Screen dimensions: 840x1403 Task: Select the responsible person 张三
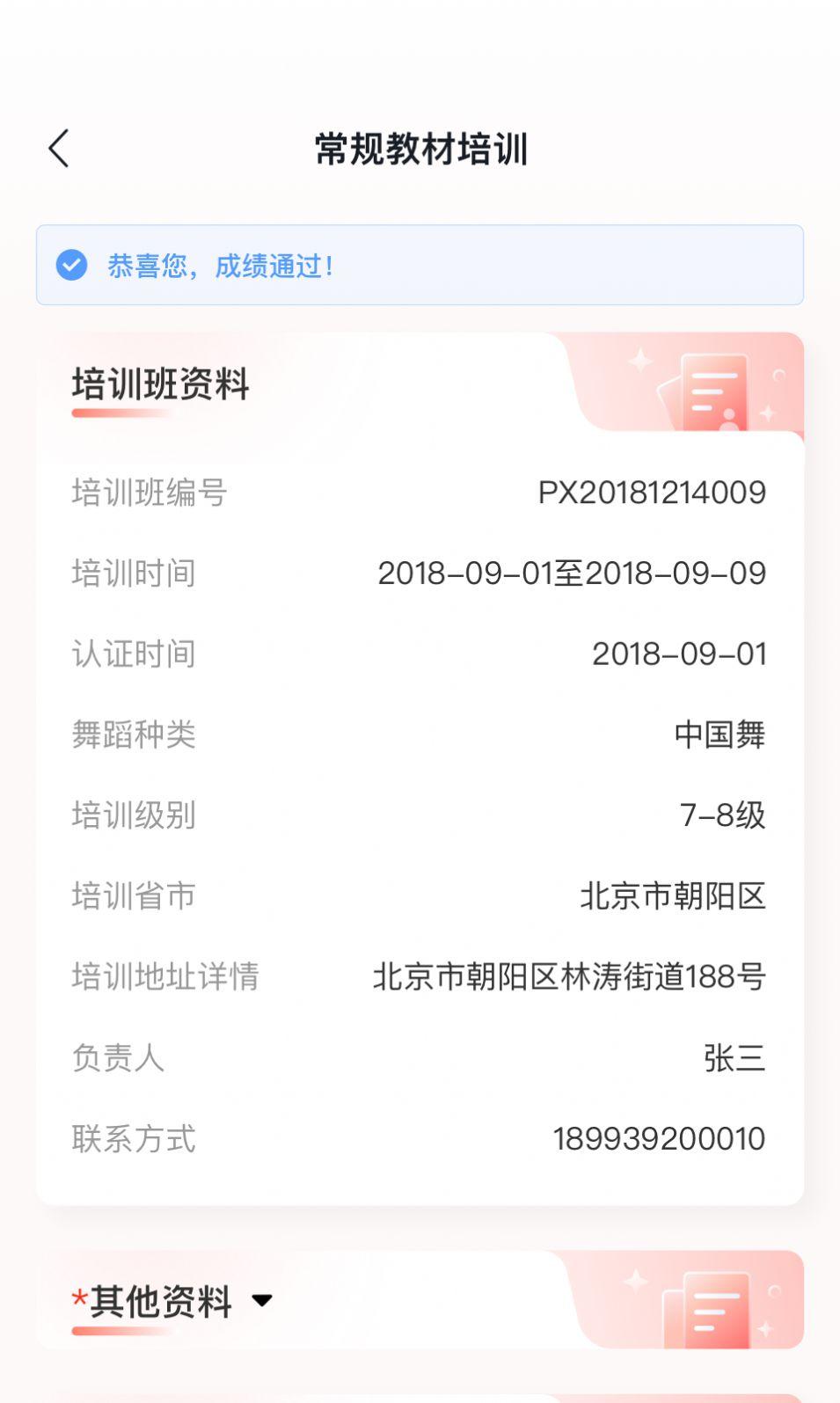[733, 1059]
